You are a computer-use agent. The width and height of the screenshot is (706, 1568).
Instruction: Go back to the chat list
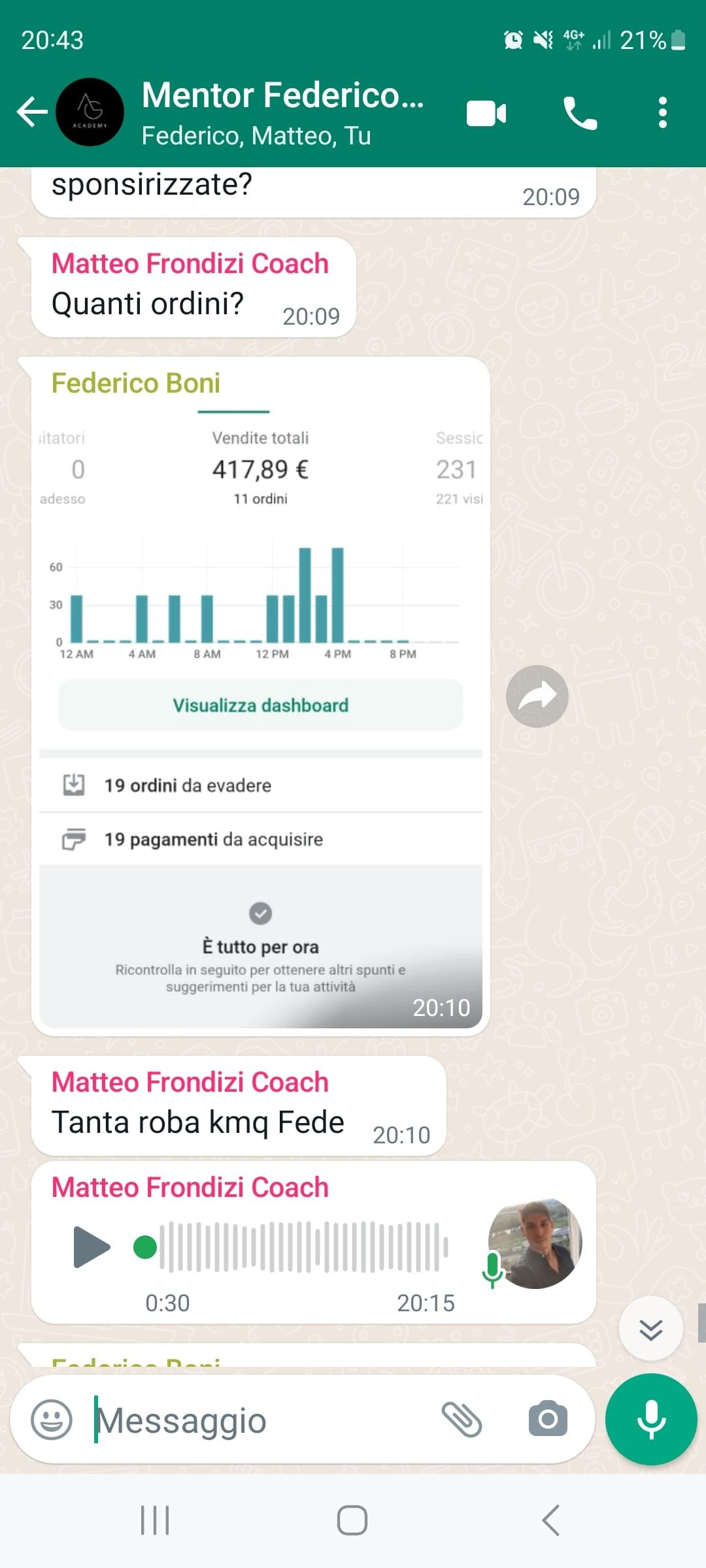click(32, 112)
